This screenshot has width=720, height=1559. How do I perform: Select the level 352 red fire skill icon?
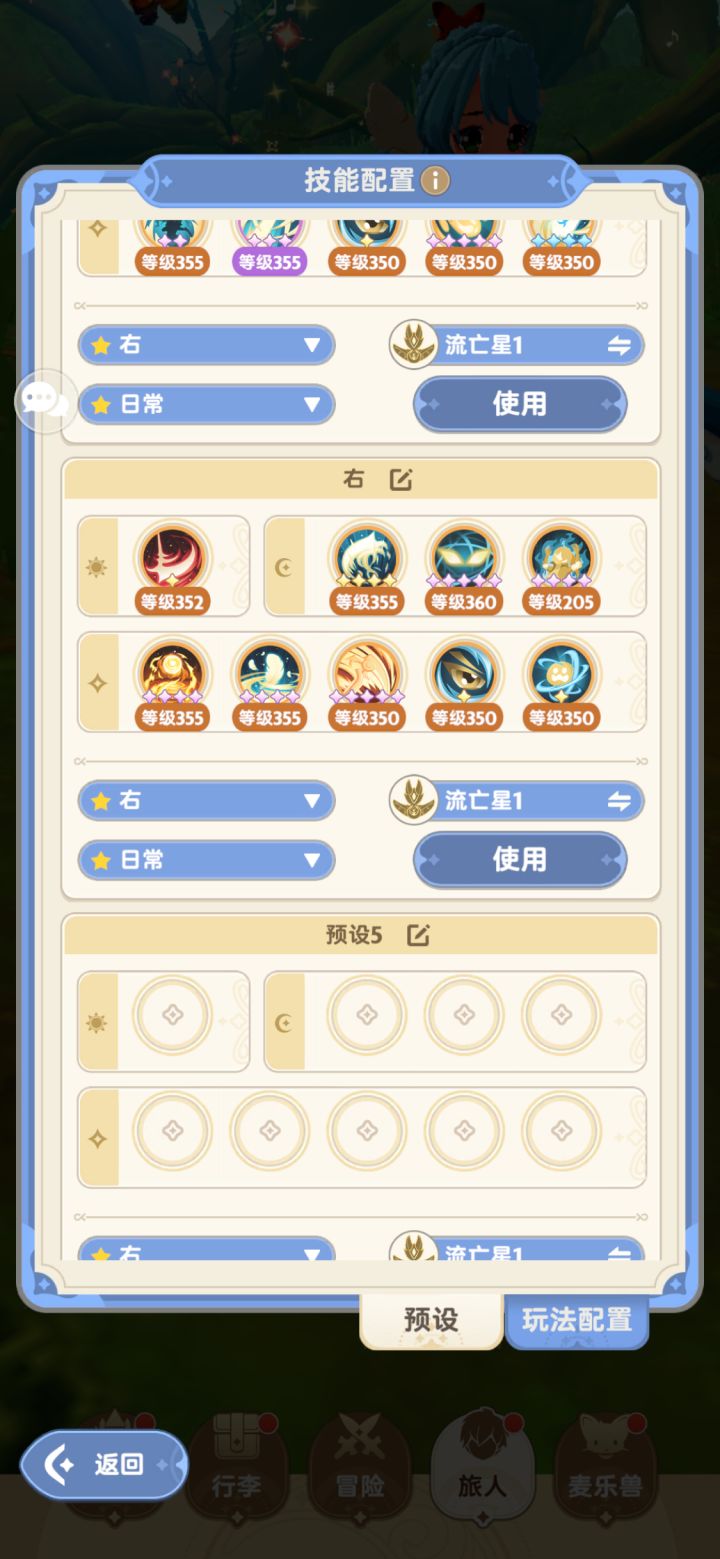pyautogui.click(x=174, y=565)
